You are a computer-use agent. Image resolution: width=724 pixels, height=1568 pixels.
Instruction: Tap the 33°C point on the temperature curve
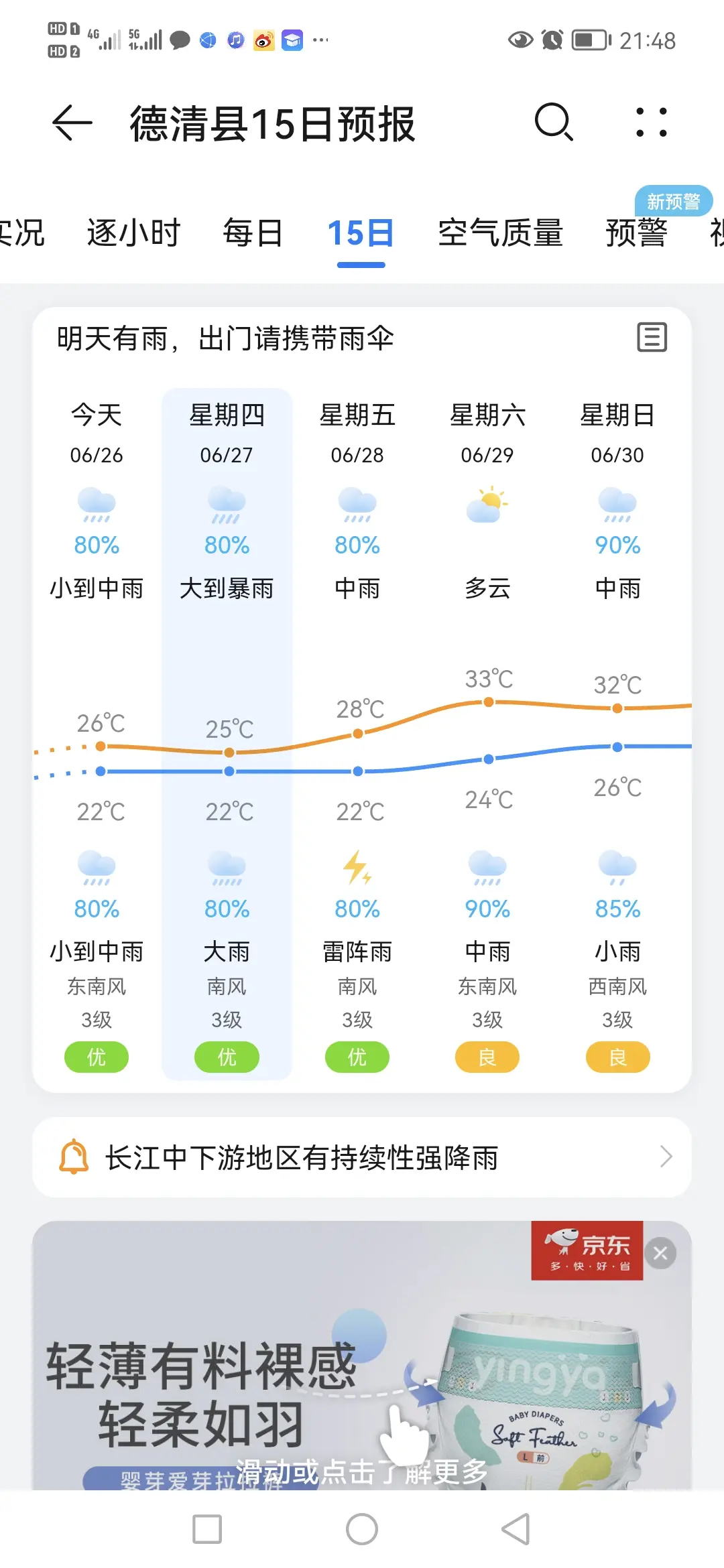[x=487, y=702]
